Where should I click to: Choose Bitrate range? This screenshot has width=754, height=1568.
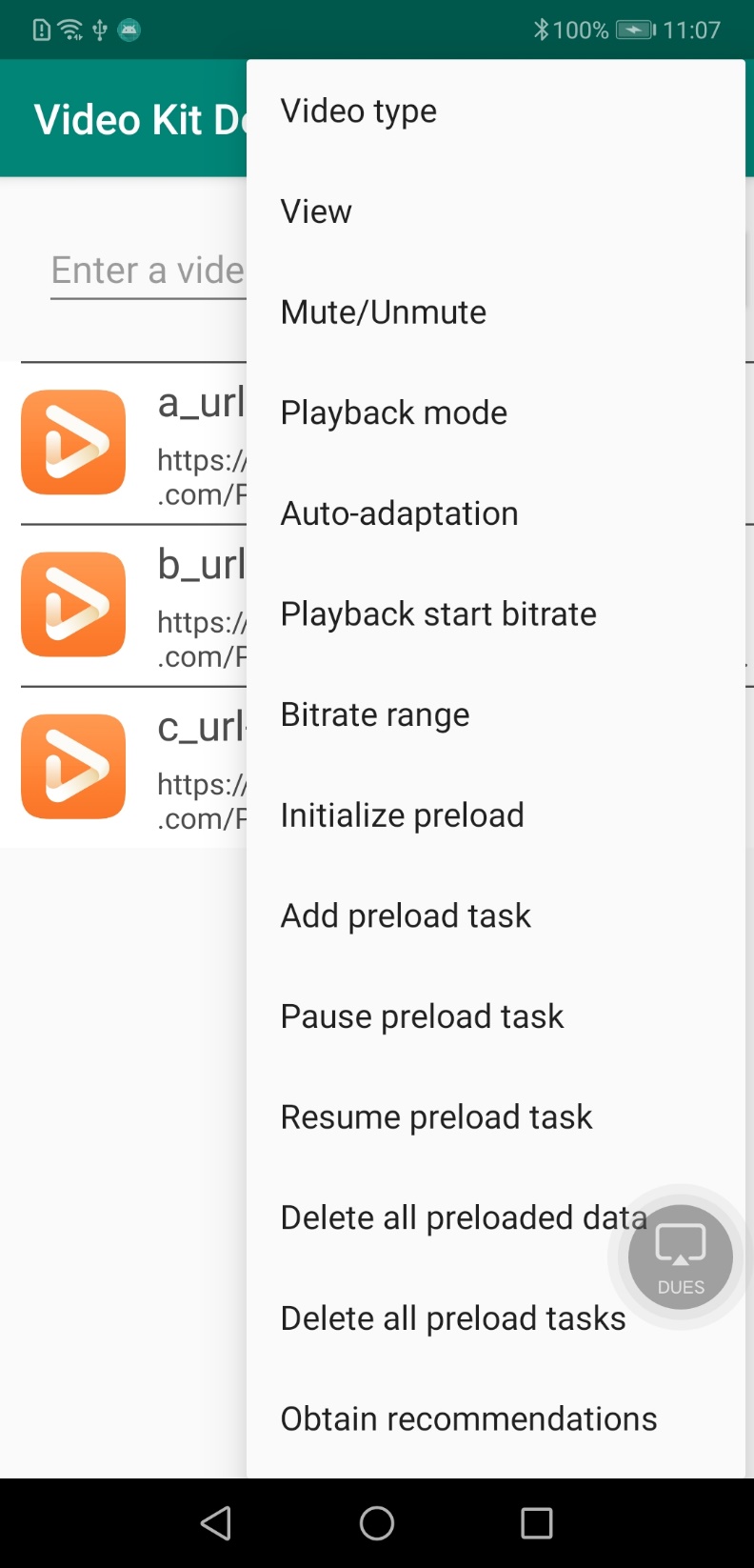point(495,714)
